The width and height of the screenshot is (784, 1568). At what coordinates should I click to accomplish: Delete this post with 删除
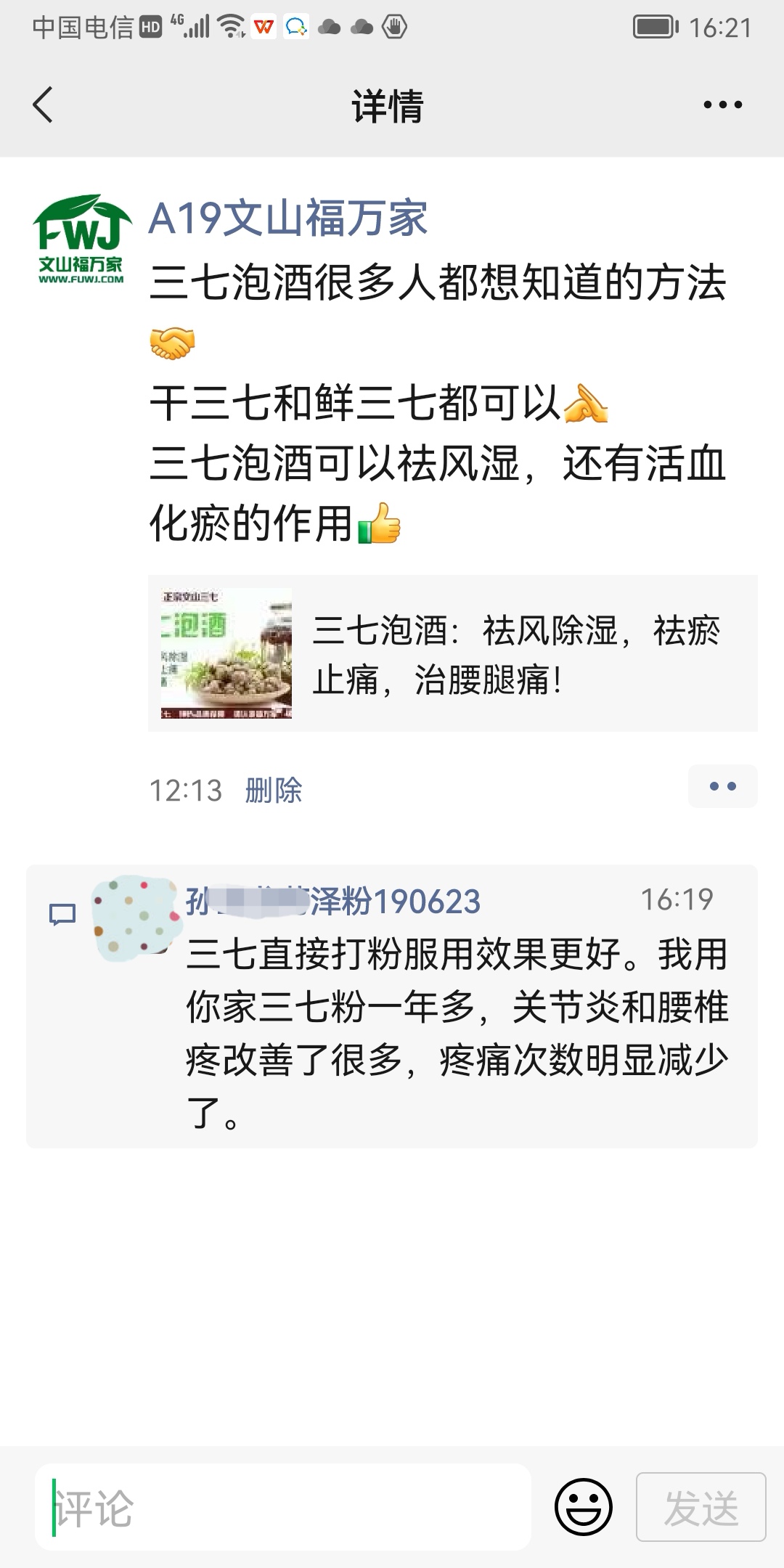pyautogui.click(x=273, y=790)
